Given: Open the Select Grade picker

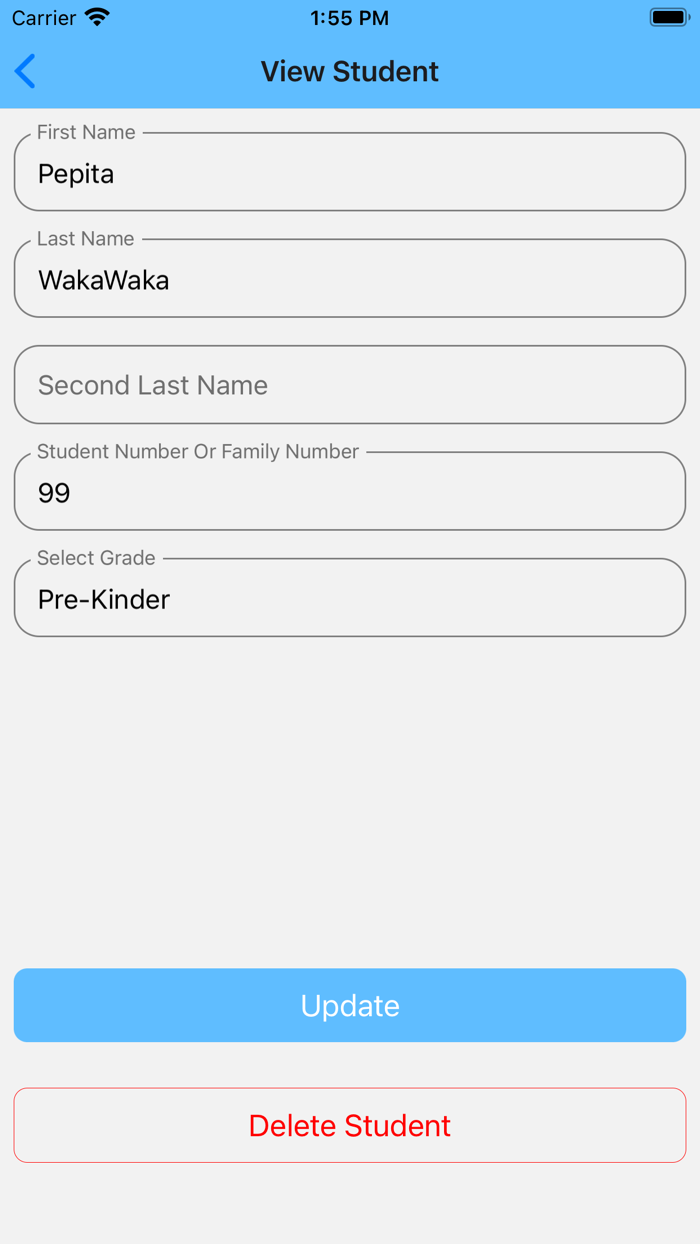Looking at the screenshot, I should [350, 598].
